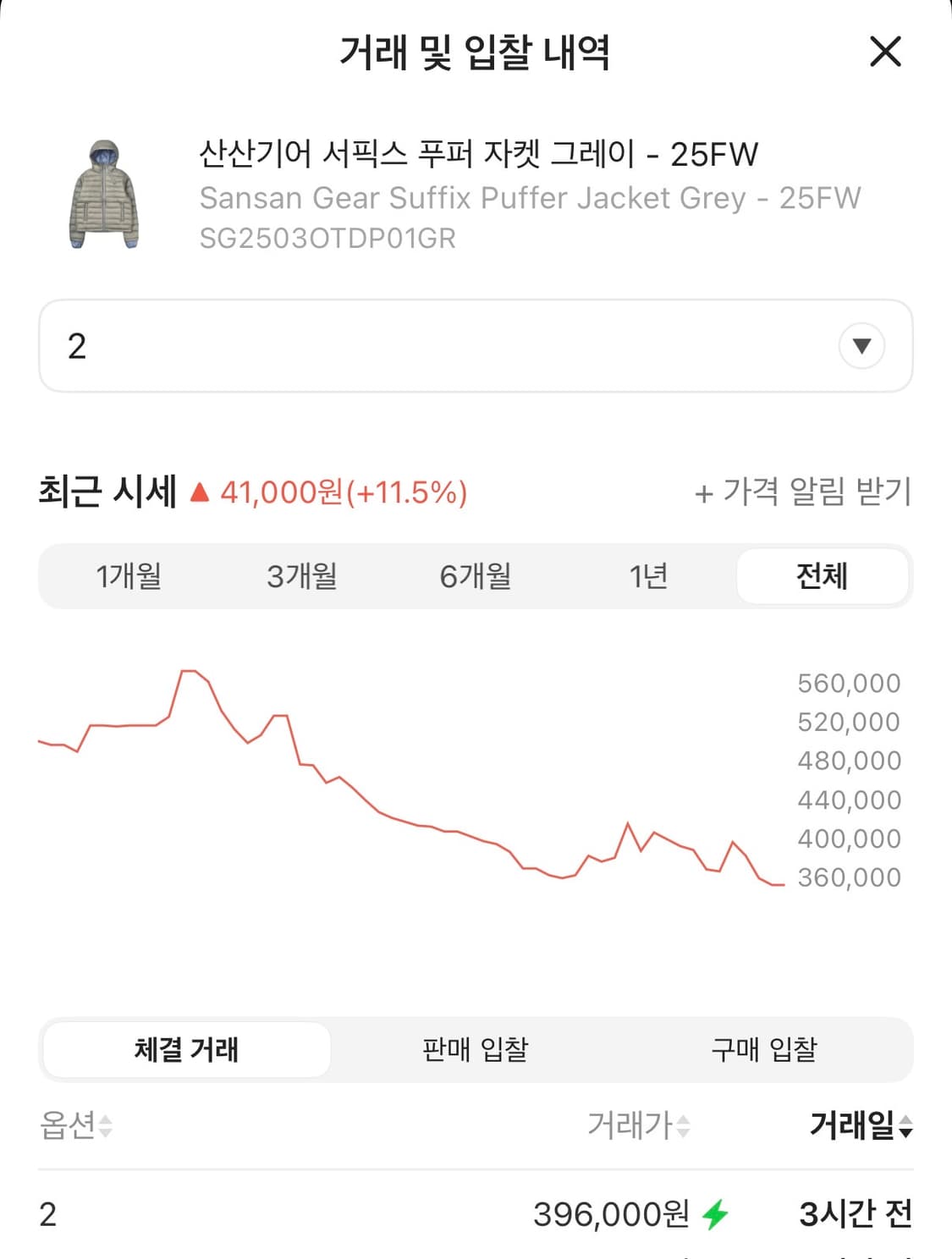952x1259 pixels.
Task: Click the red up-triangle price change indicator
Action: point(201,493)
